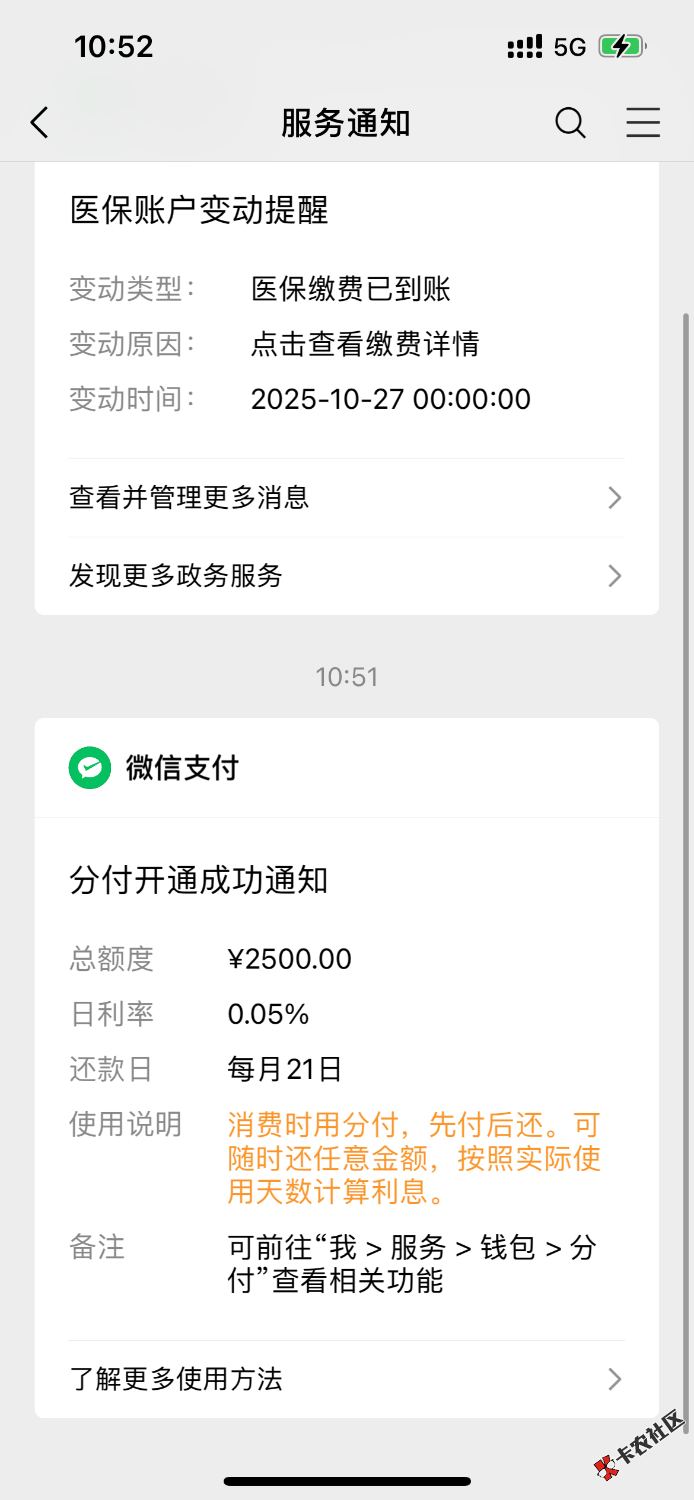Open 查看并管理更多消息

(x=346, y=497)
